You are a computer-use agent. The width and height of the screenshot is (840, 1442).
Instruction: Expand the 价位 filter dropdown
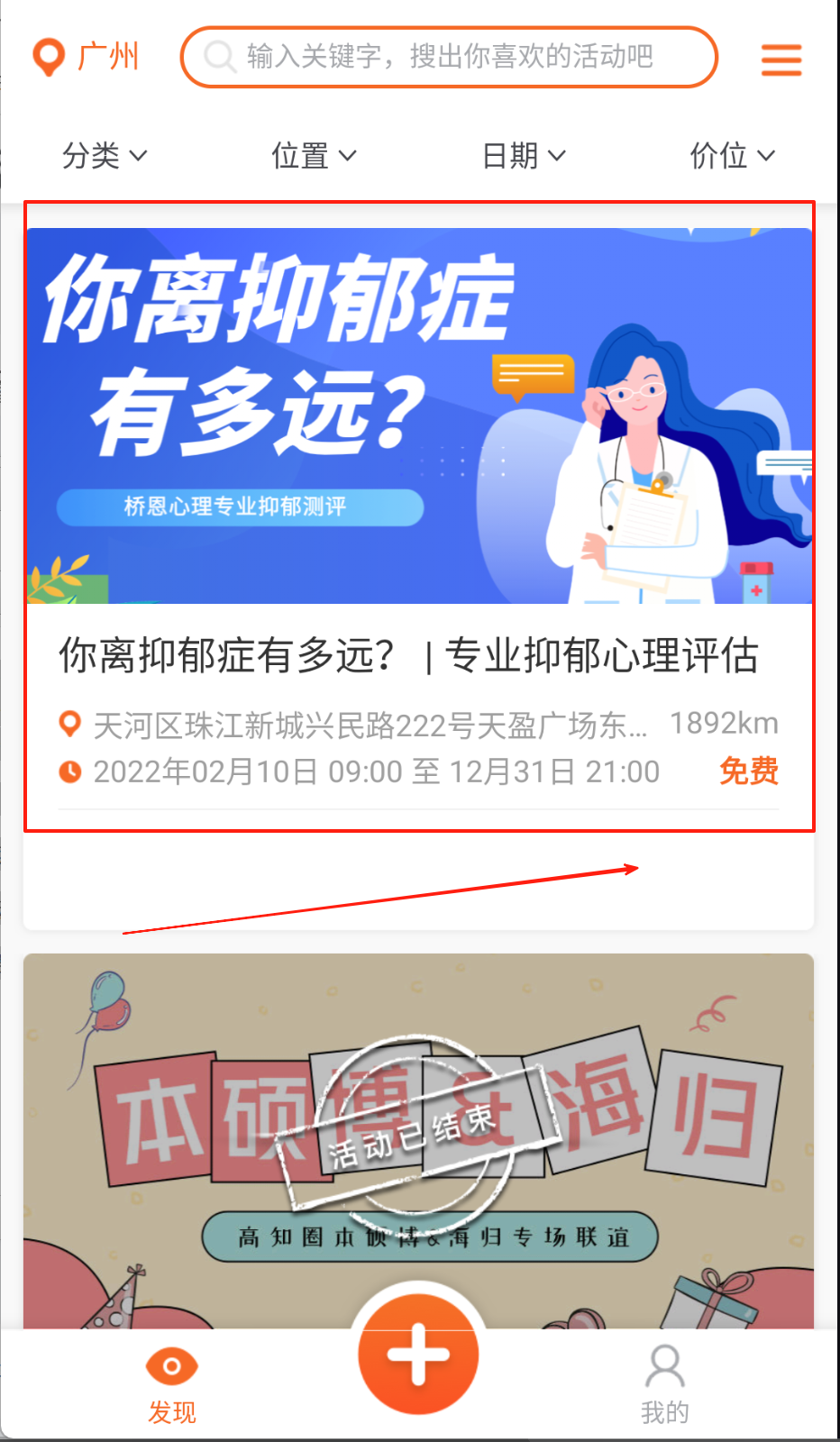[732, 156]
